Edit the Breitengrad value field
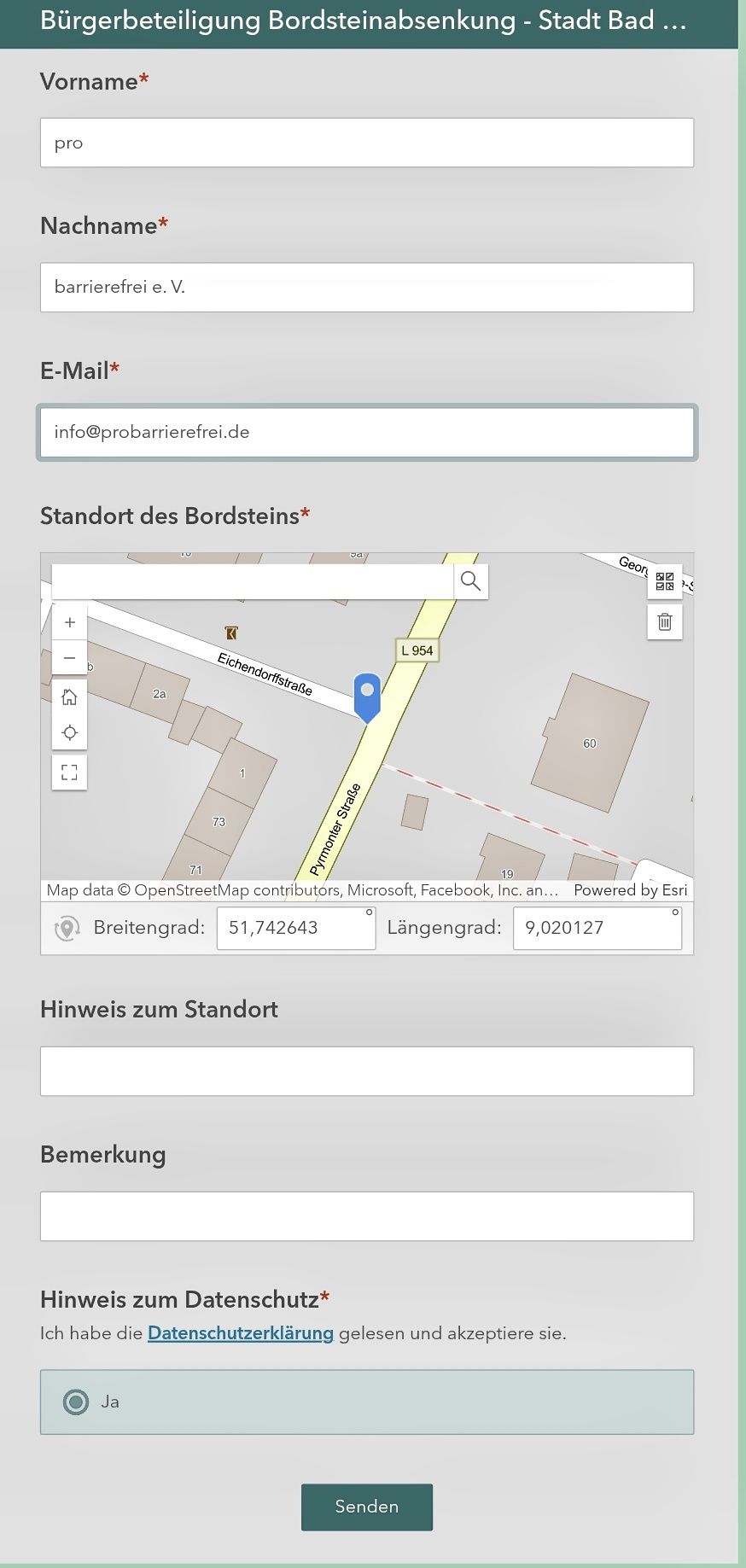 point(294,928)
